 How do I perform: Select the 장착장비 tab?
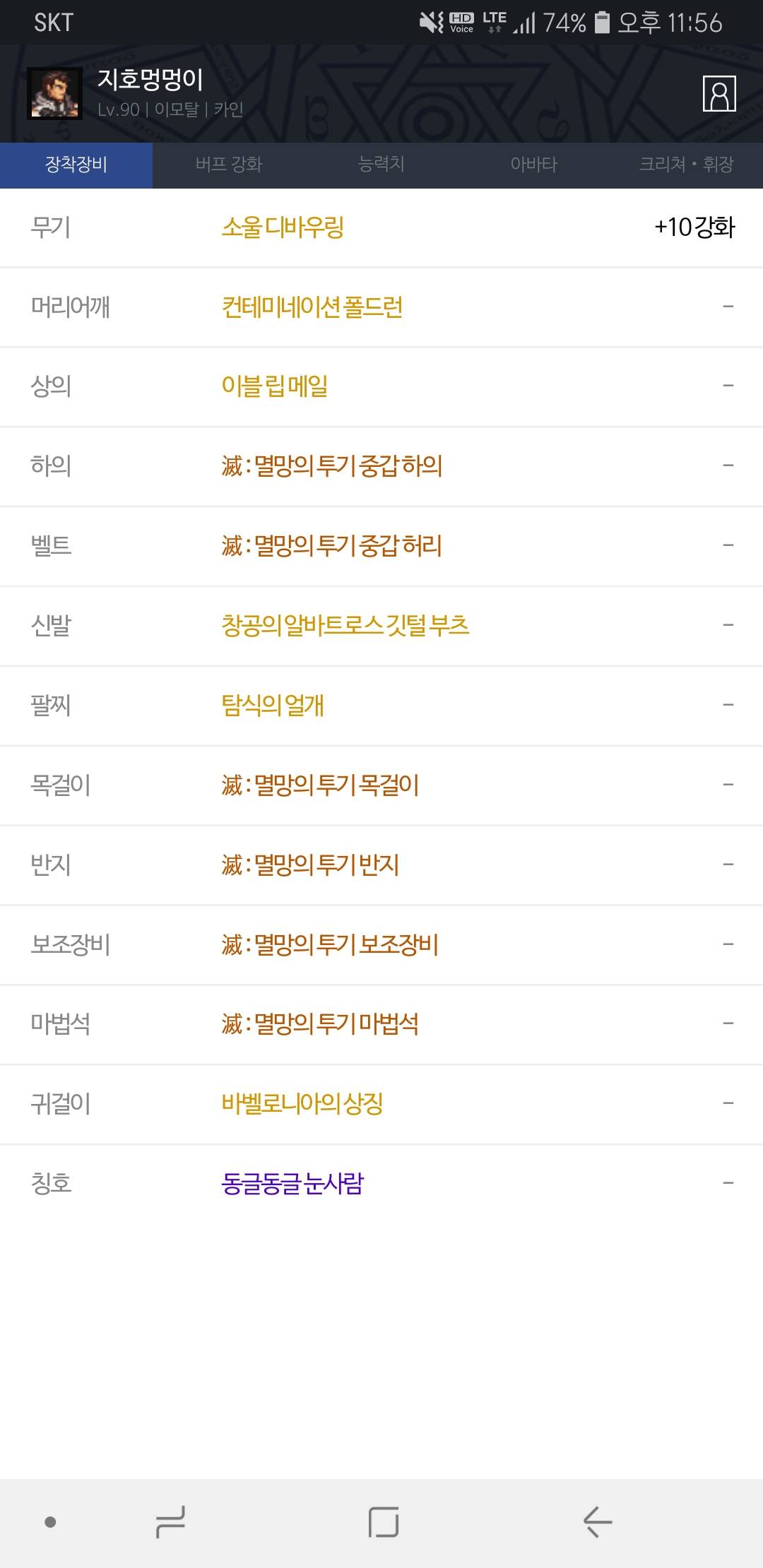click(x=76, y=165)
